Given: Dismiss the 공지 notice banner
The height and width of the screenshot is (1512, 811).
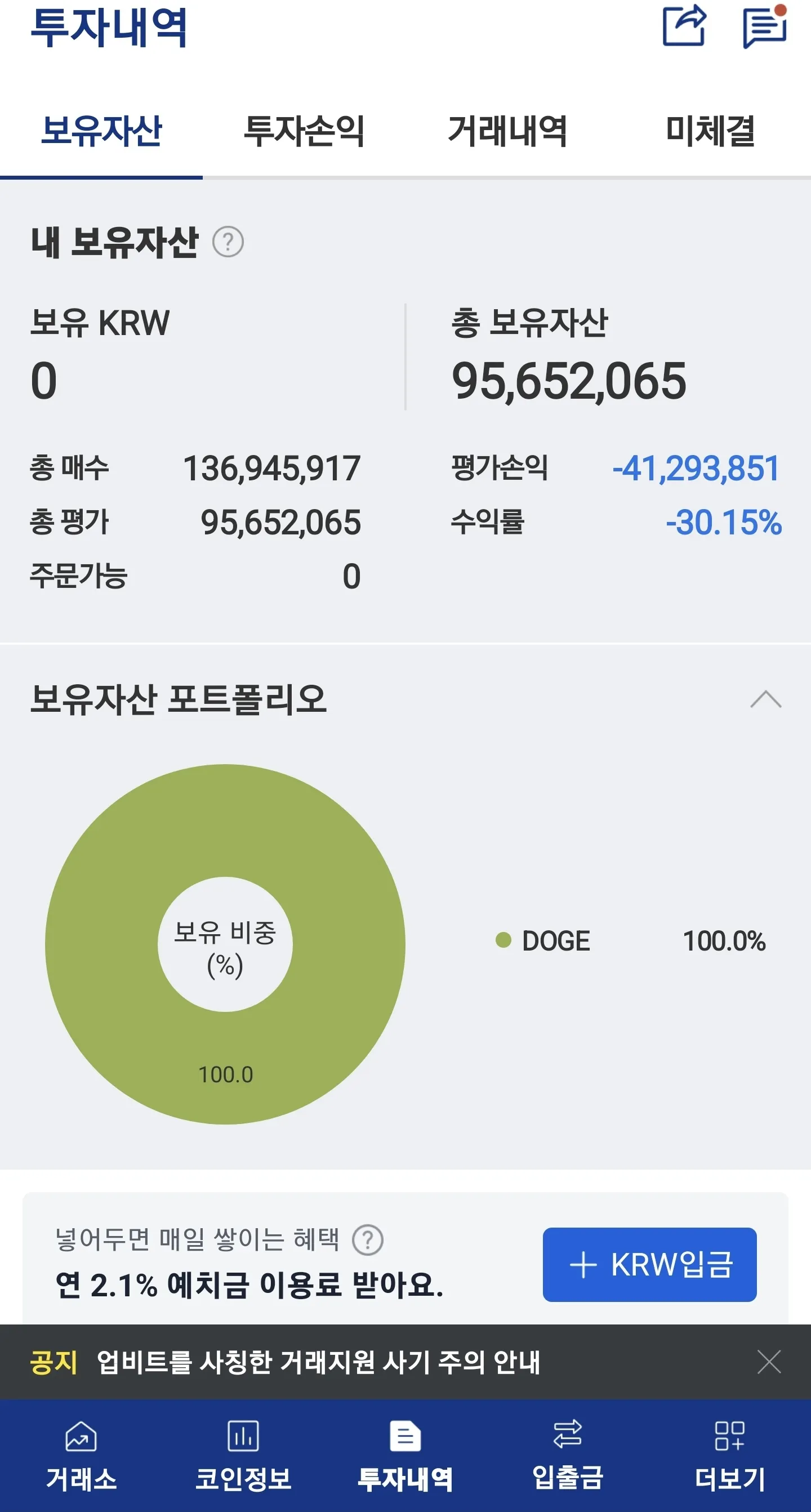Looking at the screenshot, I should 769,1362.
